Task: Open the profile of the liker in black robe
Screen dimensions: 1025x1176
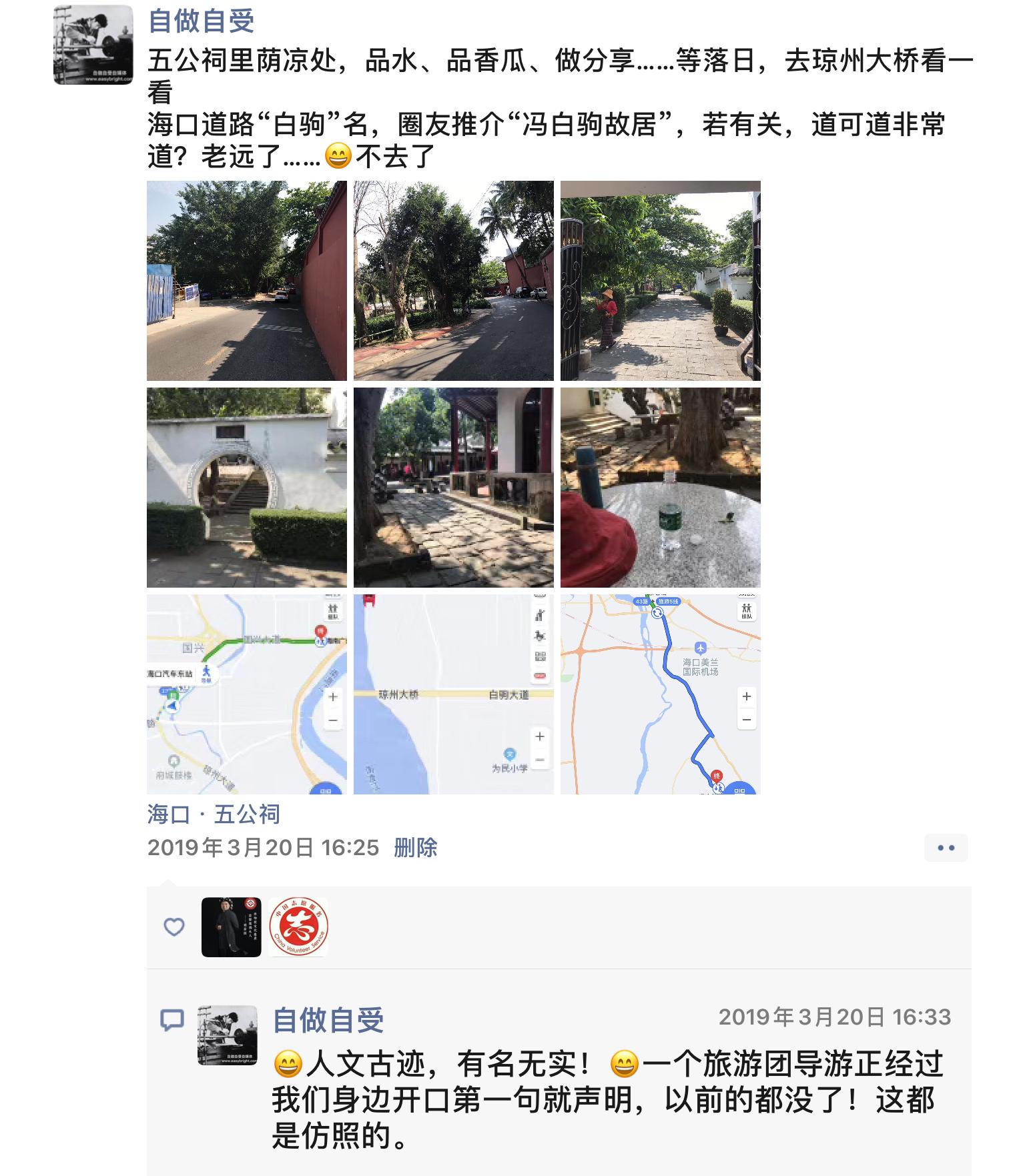Action: 231,927
